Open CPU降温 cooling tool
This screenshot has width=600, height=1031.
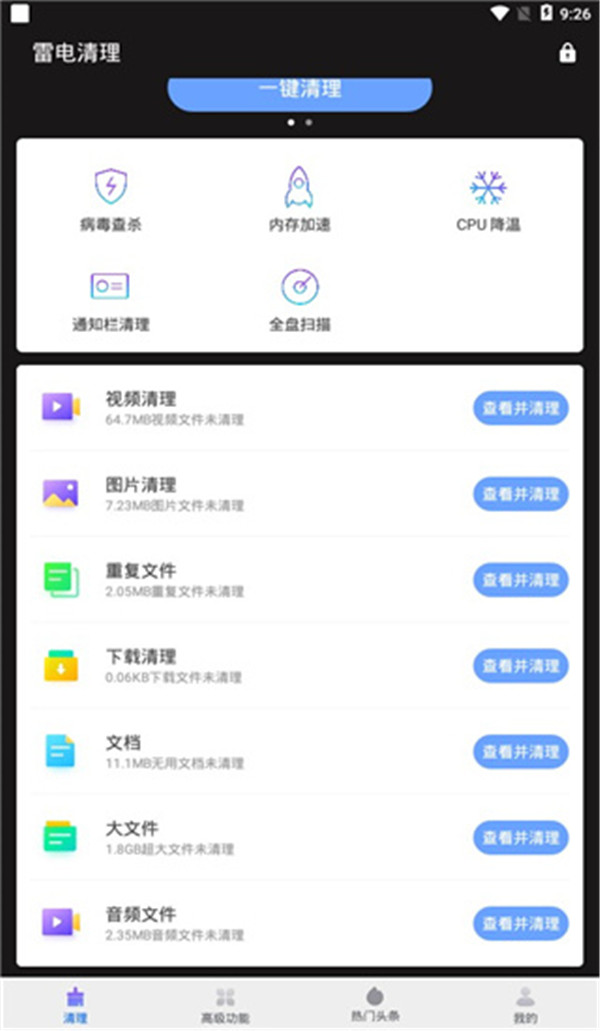point(488,200)
